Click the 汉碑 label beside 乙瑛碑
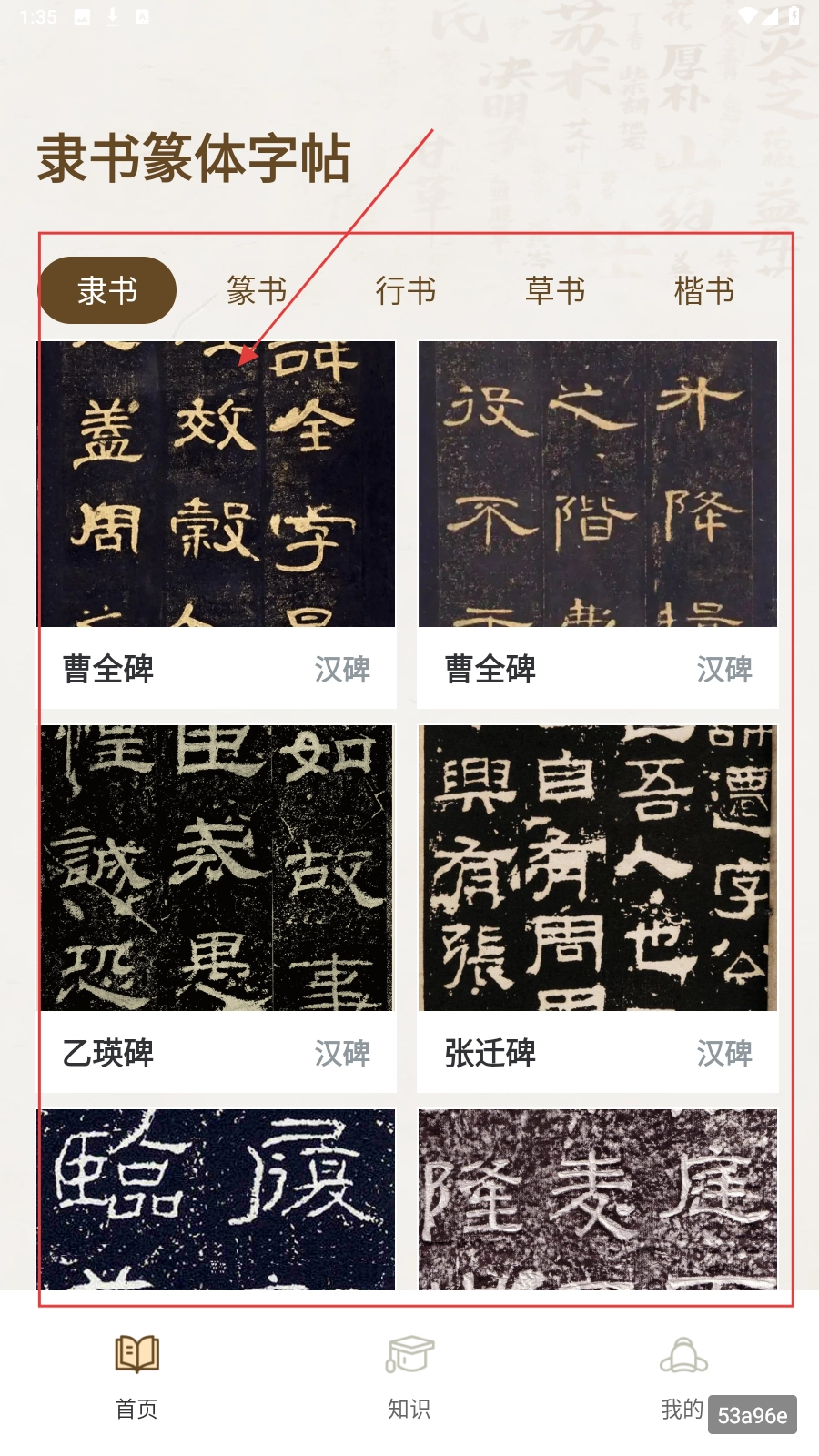The width and height of the screenshot is (819, 1456). pyautogui.click(x=341, y=1055)
